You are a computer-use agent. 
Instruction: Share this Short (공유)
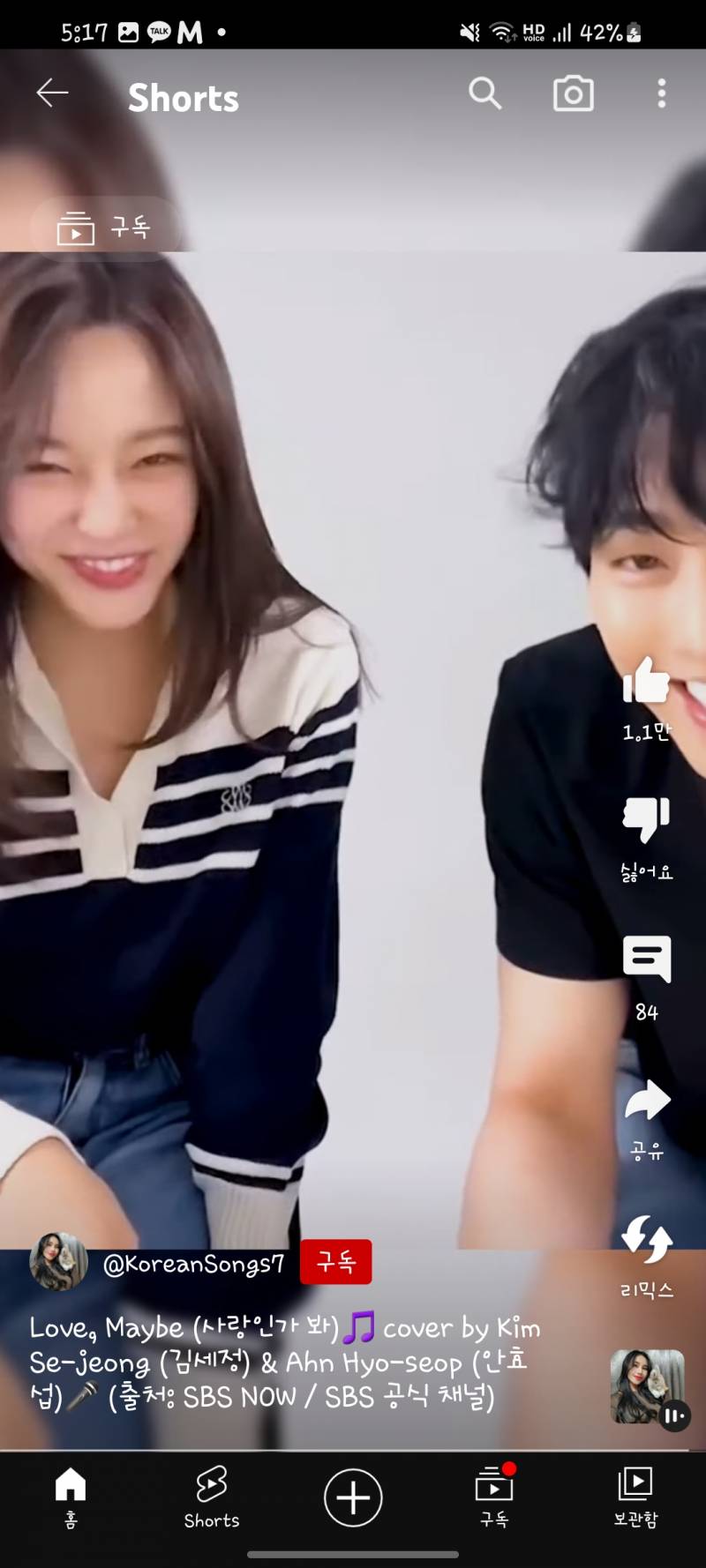[646, 1101]
